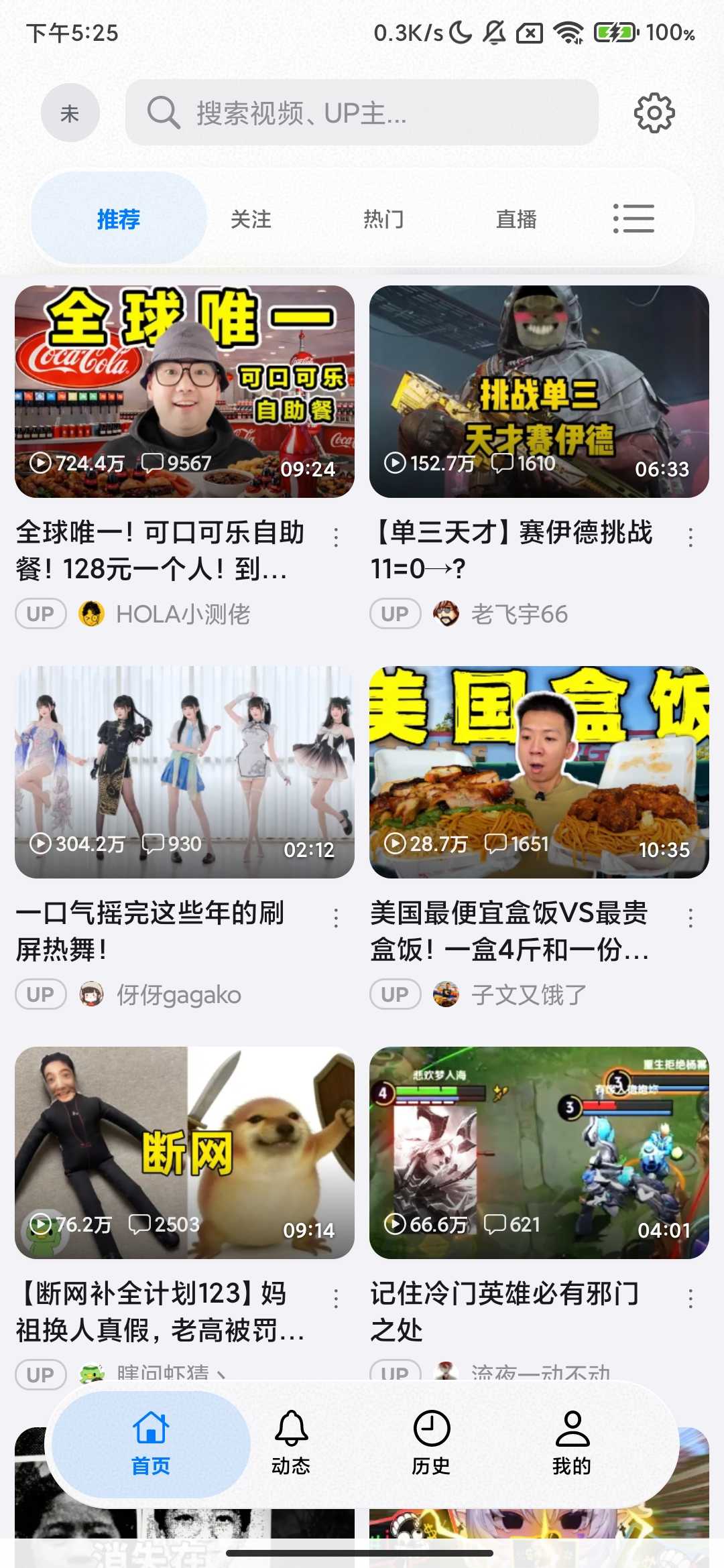Open settings via the gear icon

pyautogui.click(x=655, y=113)
